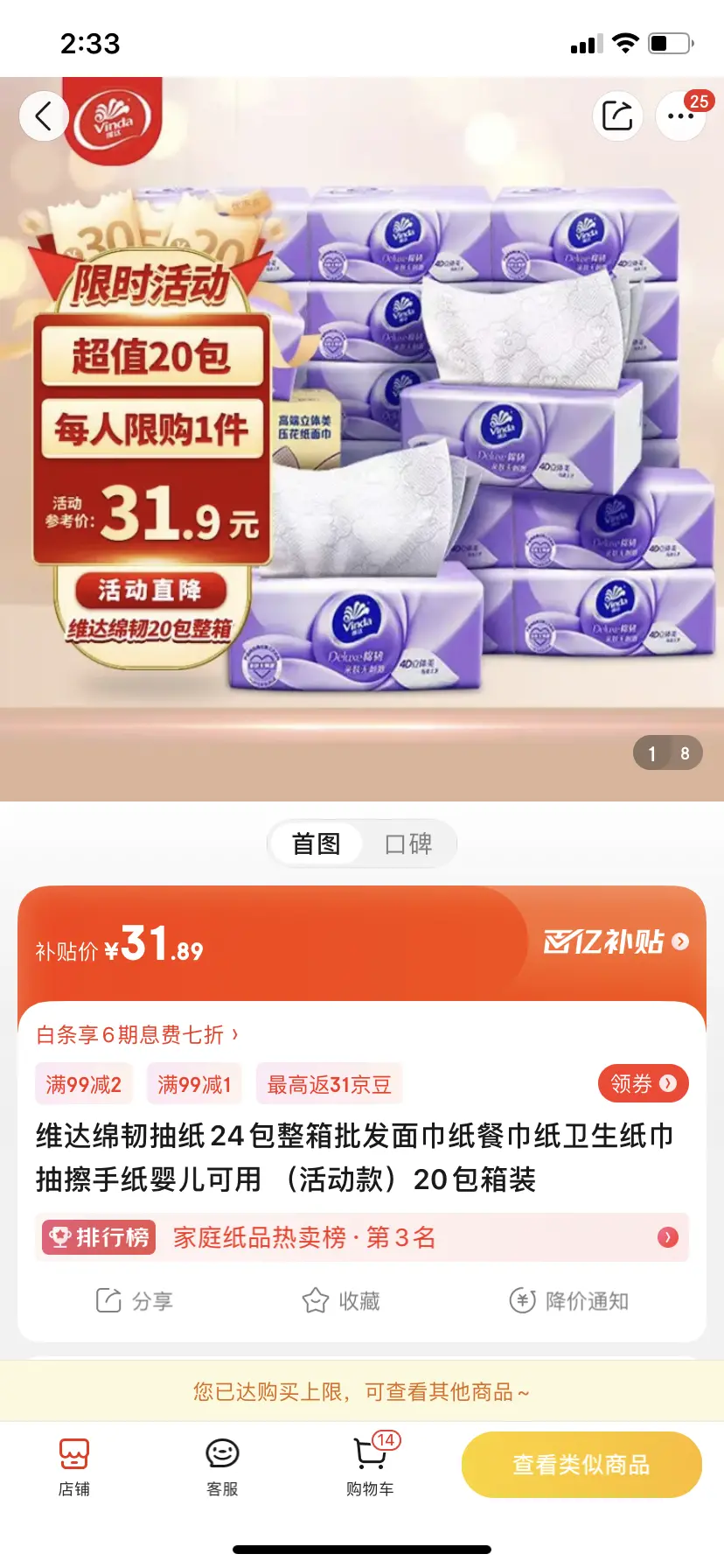
Task: Open 白条享6期息费七折 offer details
Action: pos(137,1035)
